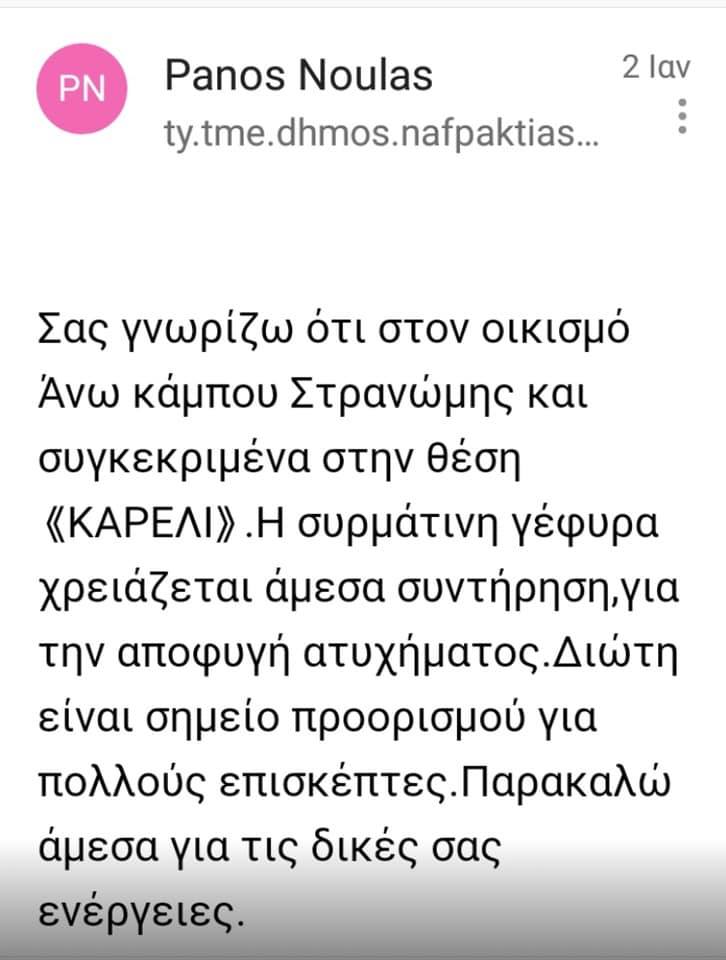
Task: Open the message overflow menu
Action: [683, 117]
